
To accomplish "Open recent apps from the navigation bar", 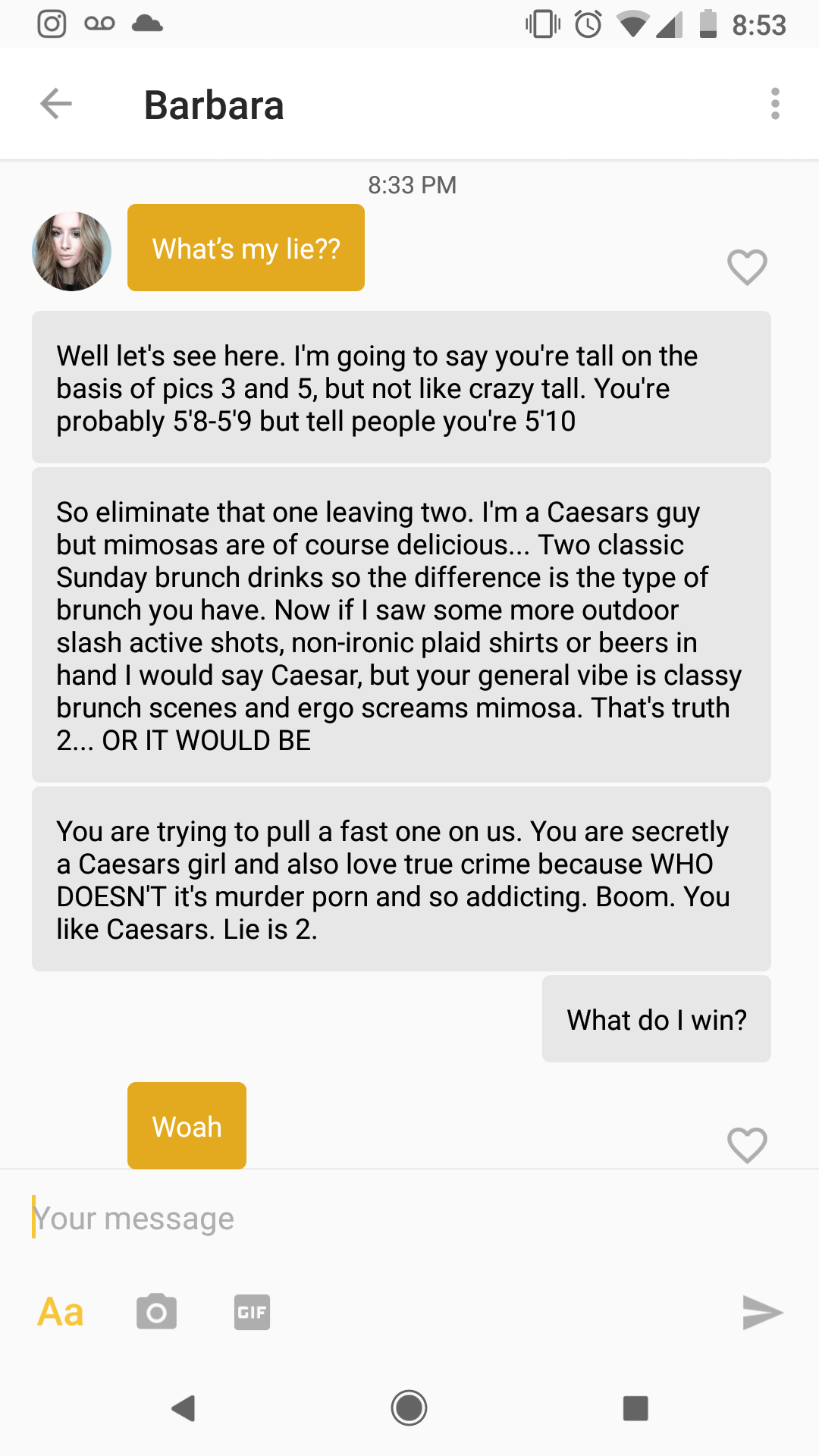I will click(635, 1408).
